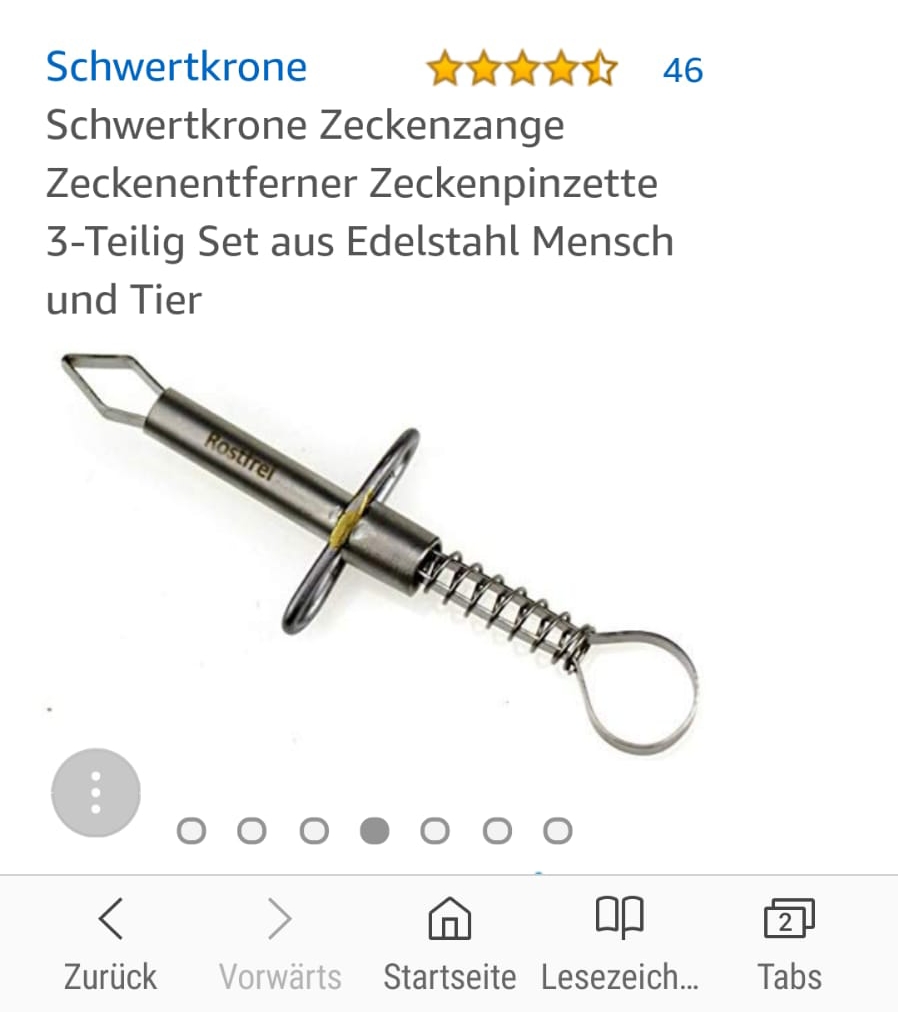Viewport: 898px width, 1012px height.
Task: Open the star rating reviews
Action: pos(522,70)
